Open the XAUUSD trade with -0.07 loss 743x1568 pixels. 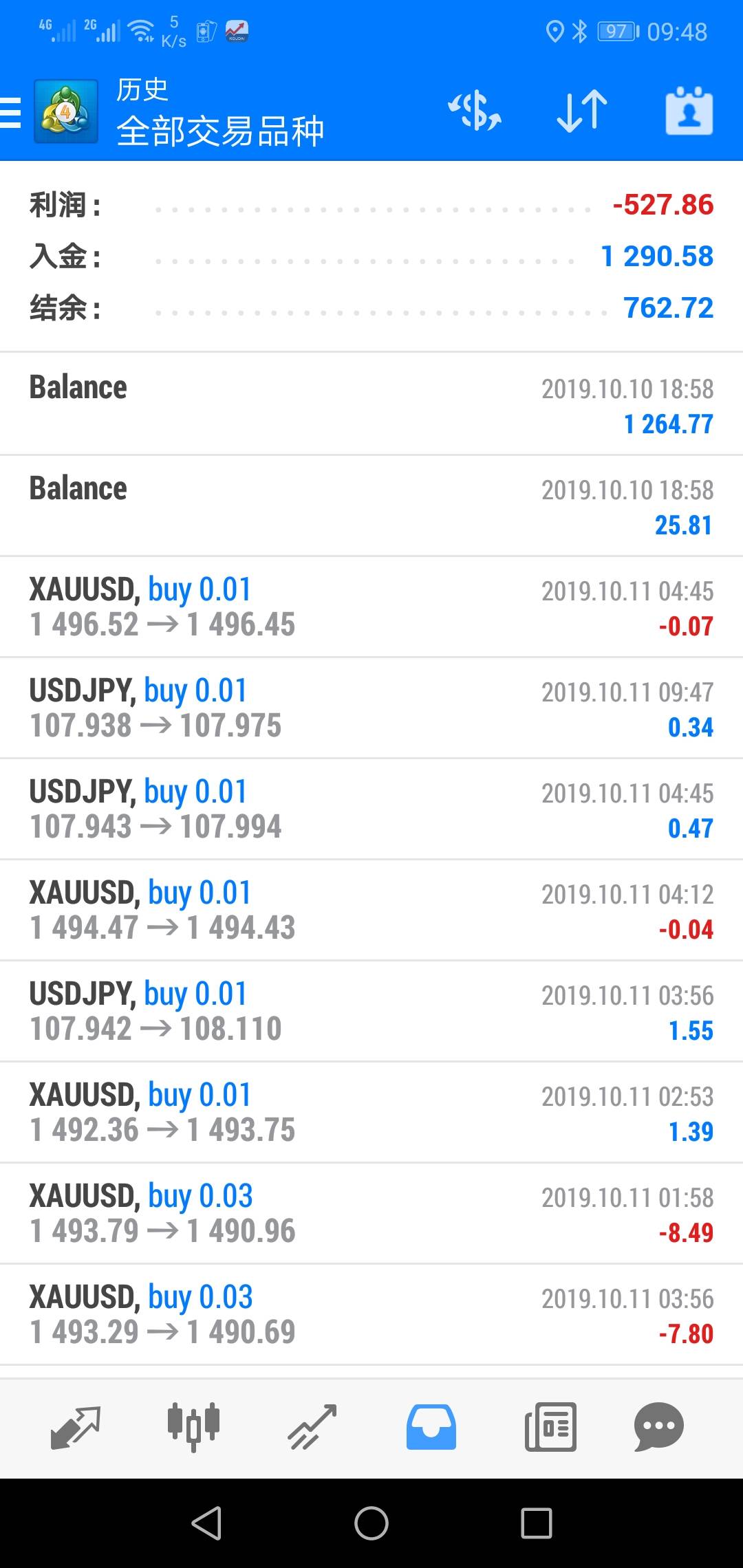371,607
